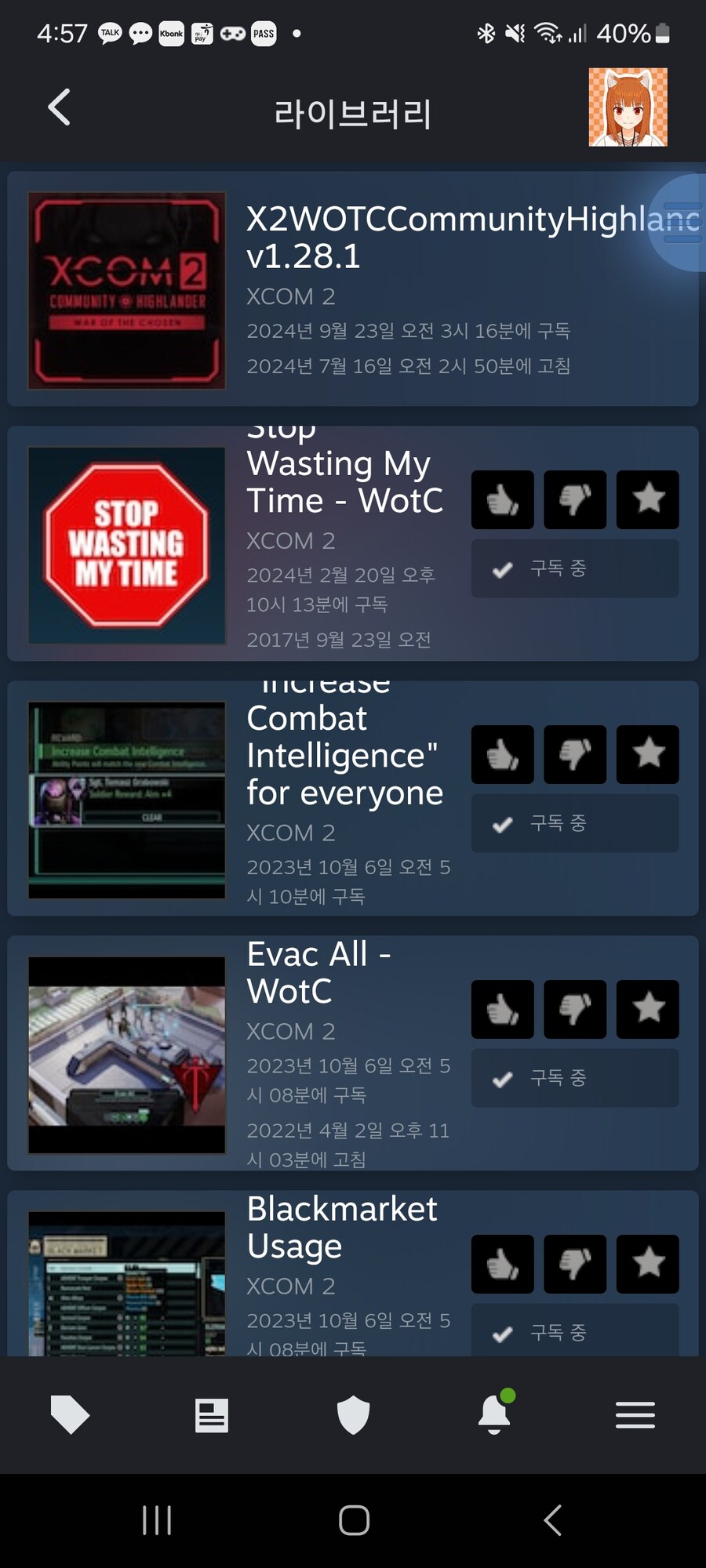706x1568 pixels.
Task: Favorite Stop Wasting My Time mod
Action: pyautogui.click(x=647, y=499)
